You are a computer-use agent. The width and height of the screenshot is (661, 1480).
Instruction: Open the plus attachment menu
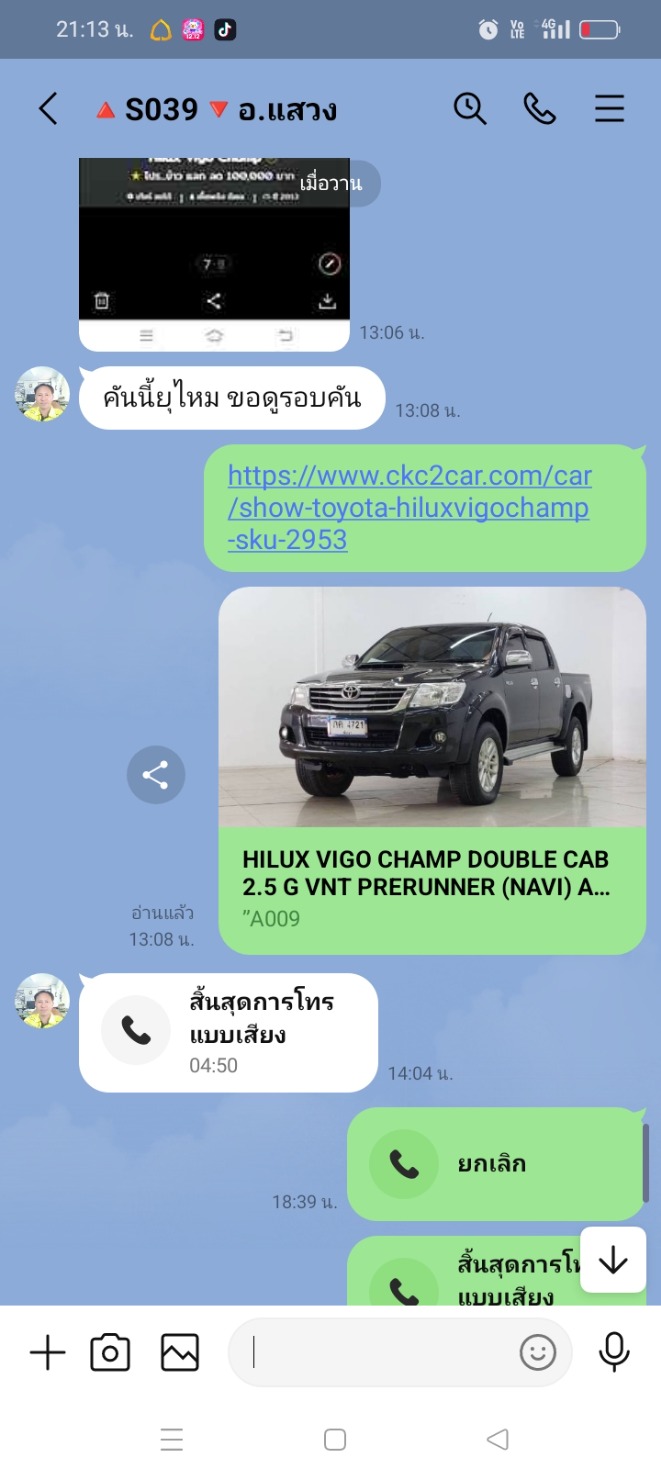click(x=47, y=1353)
